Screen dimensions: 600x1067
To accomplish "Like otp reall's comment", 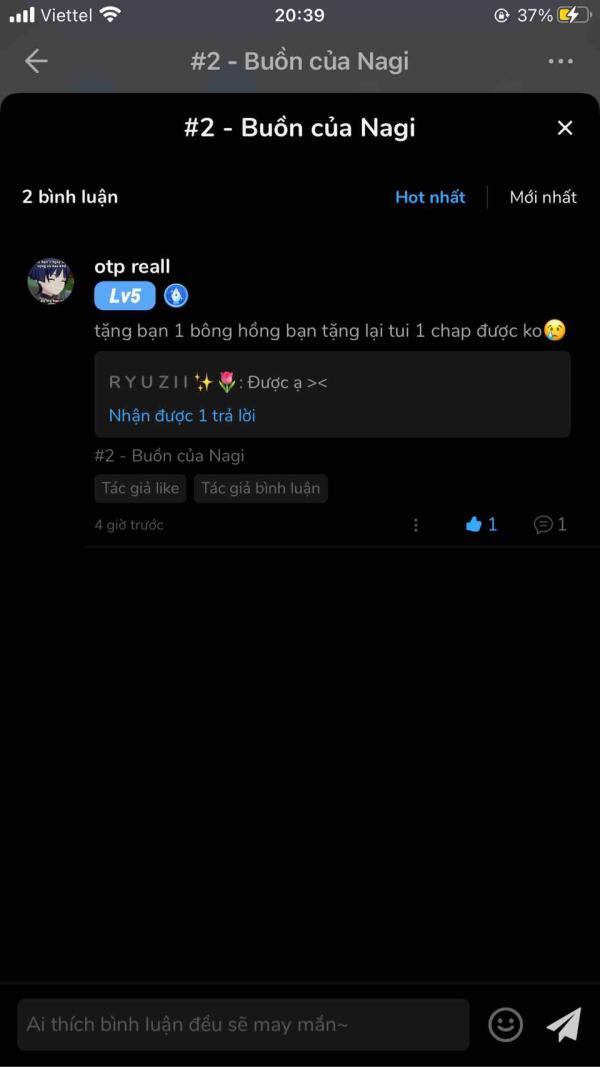I will point(482,525).
